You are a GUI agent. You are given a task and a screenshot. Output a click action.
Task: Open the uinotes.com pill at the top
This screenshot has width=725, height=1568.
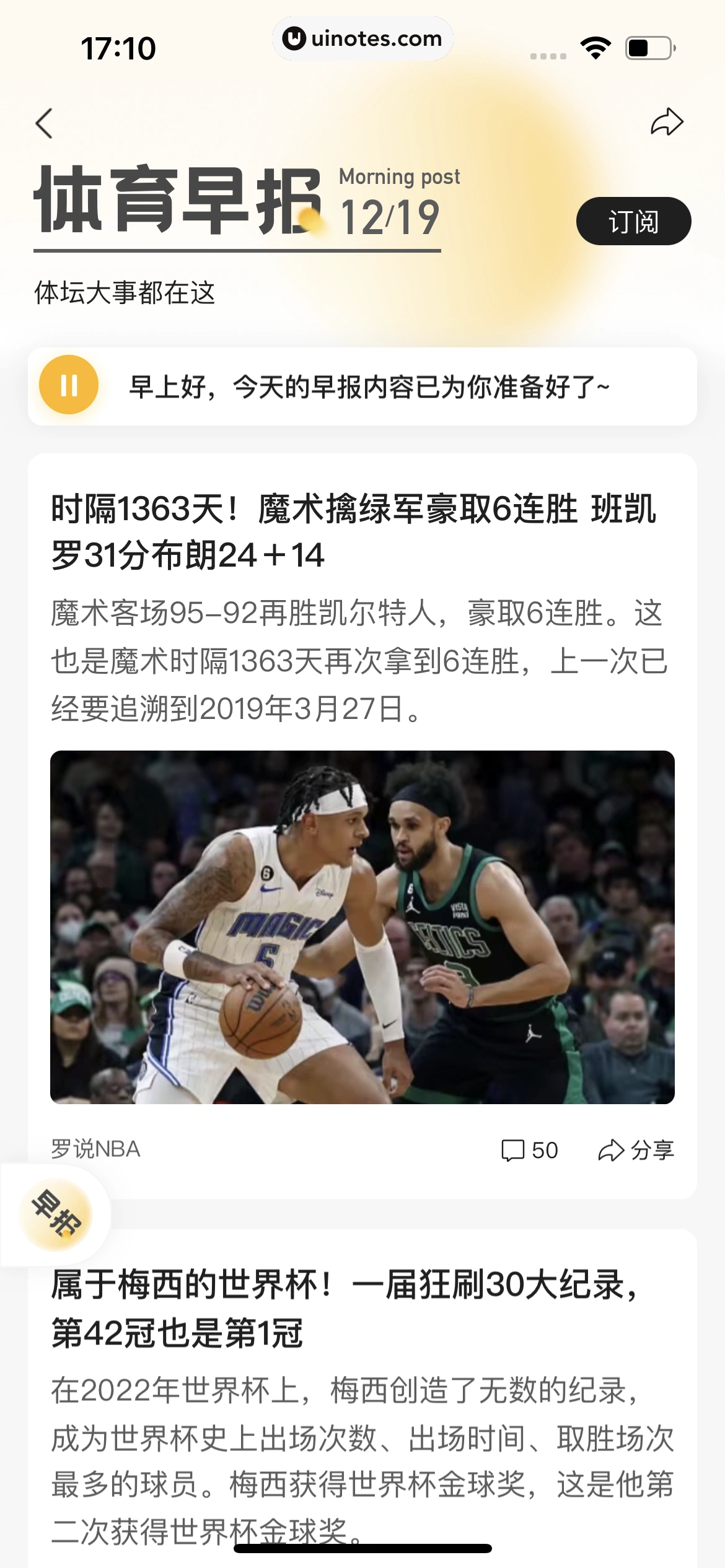(x=362, y=38)
